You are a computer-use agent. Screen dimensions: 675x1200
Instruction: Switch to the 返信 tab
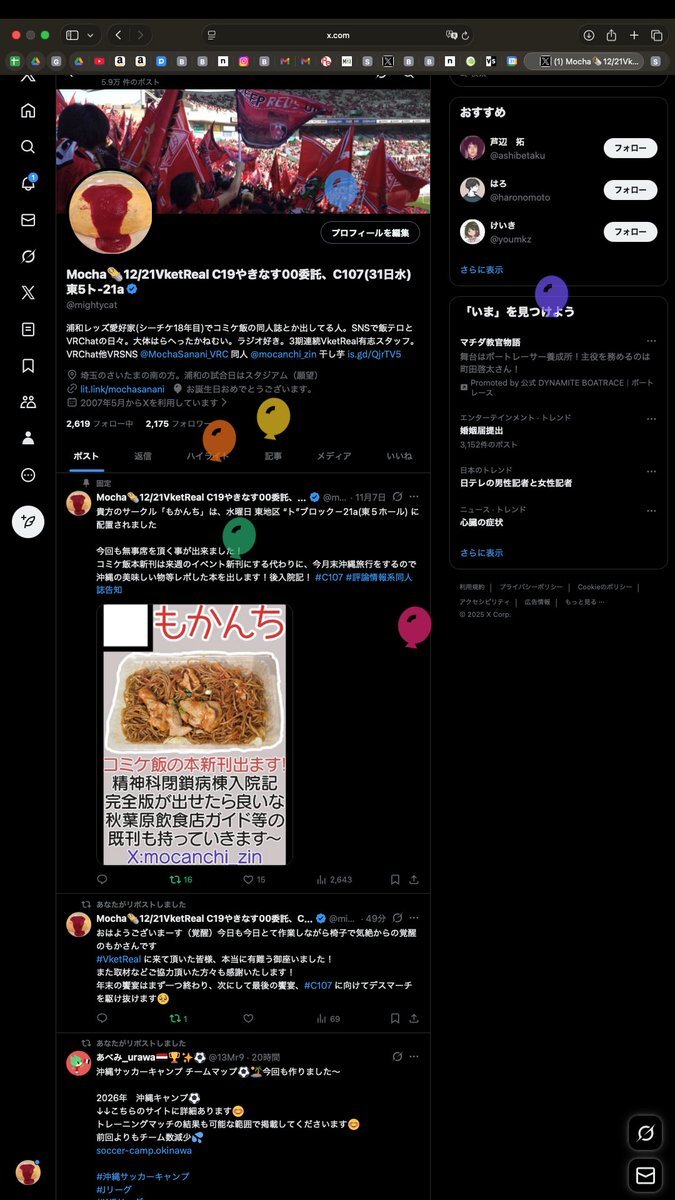(x=143, y=456)
